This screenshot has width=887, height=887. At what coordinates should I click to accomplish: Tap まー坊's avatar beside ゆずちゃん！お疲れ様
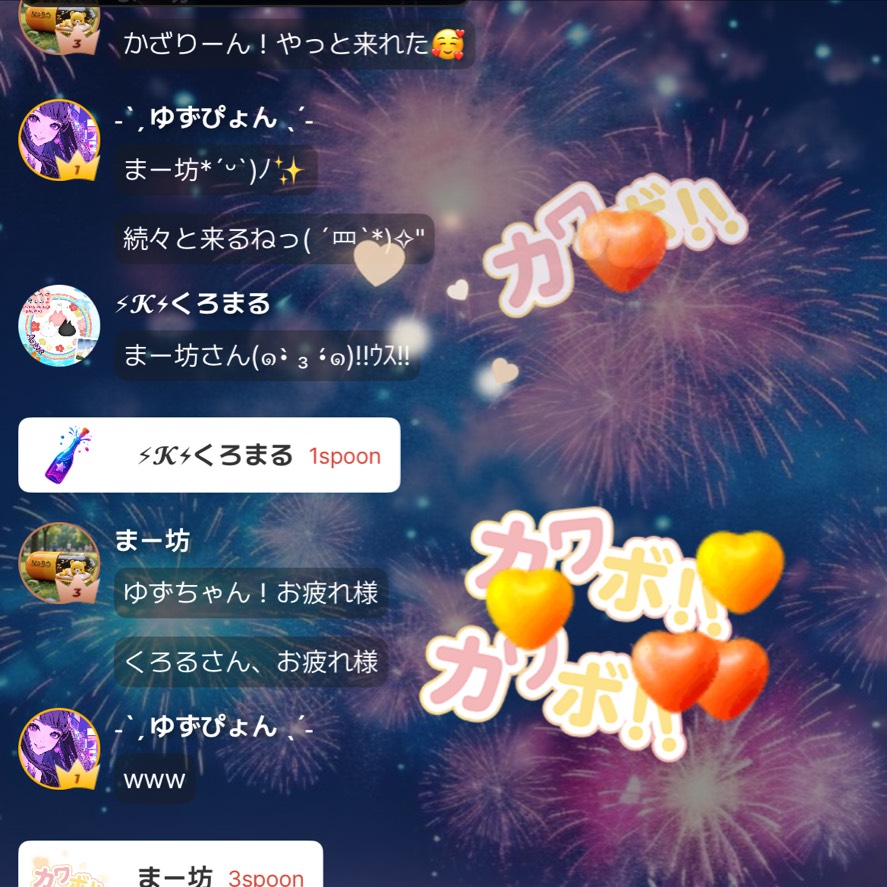point(59,562)
